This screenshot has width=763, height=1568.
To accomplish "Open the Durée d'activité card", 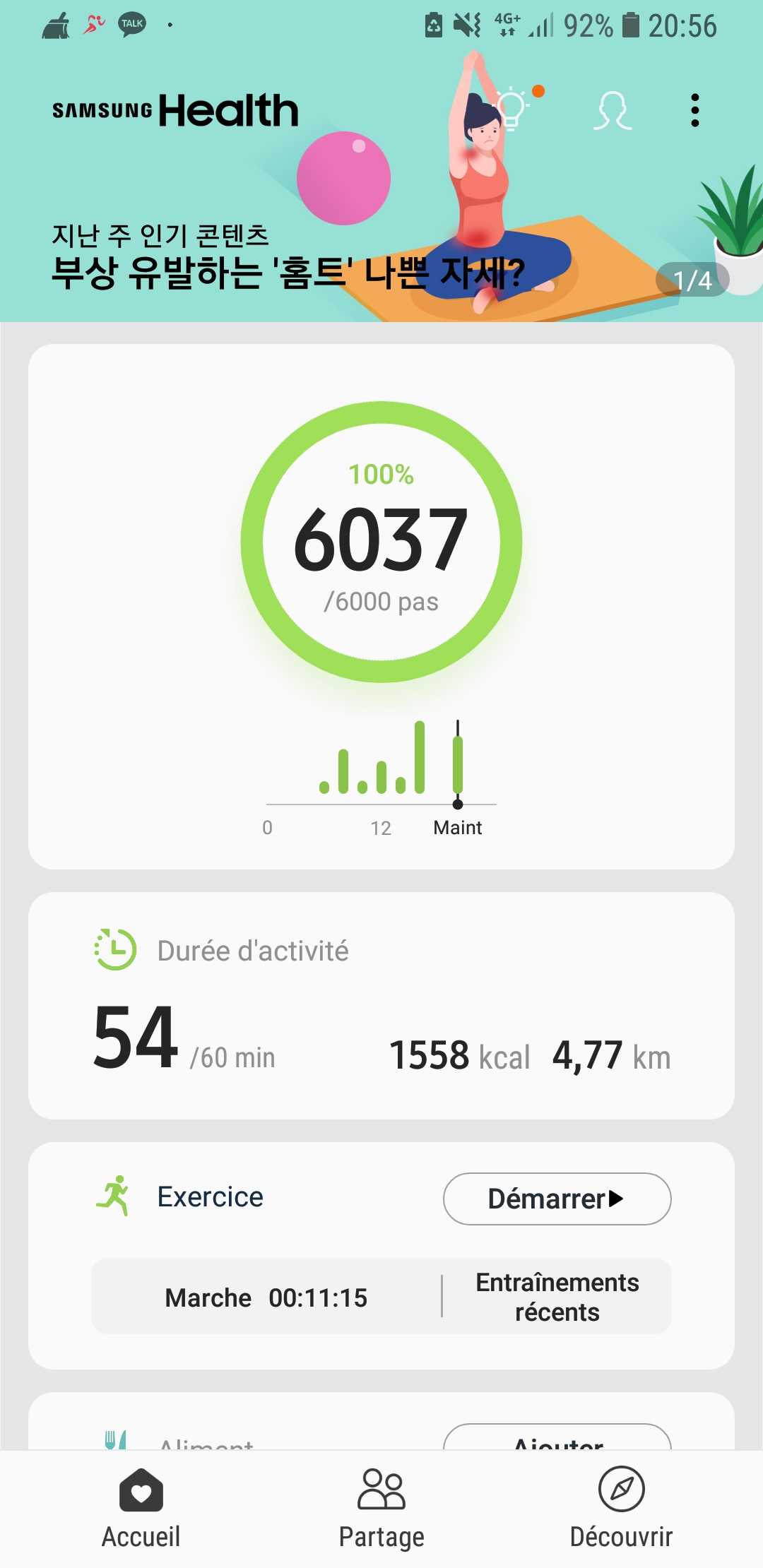I will [x=381, y=1006].
